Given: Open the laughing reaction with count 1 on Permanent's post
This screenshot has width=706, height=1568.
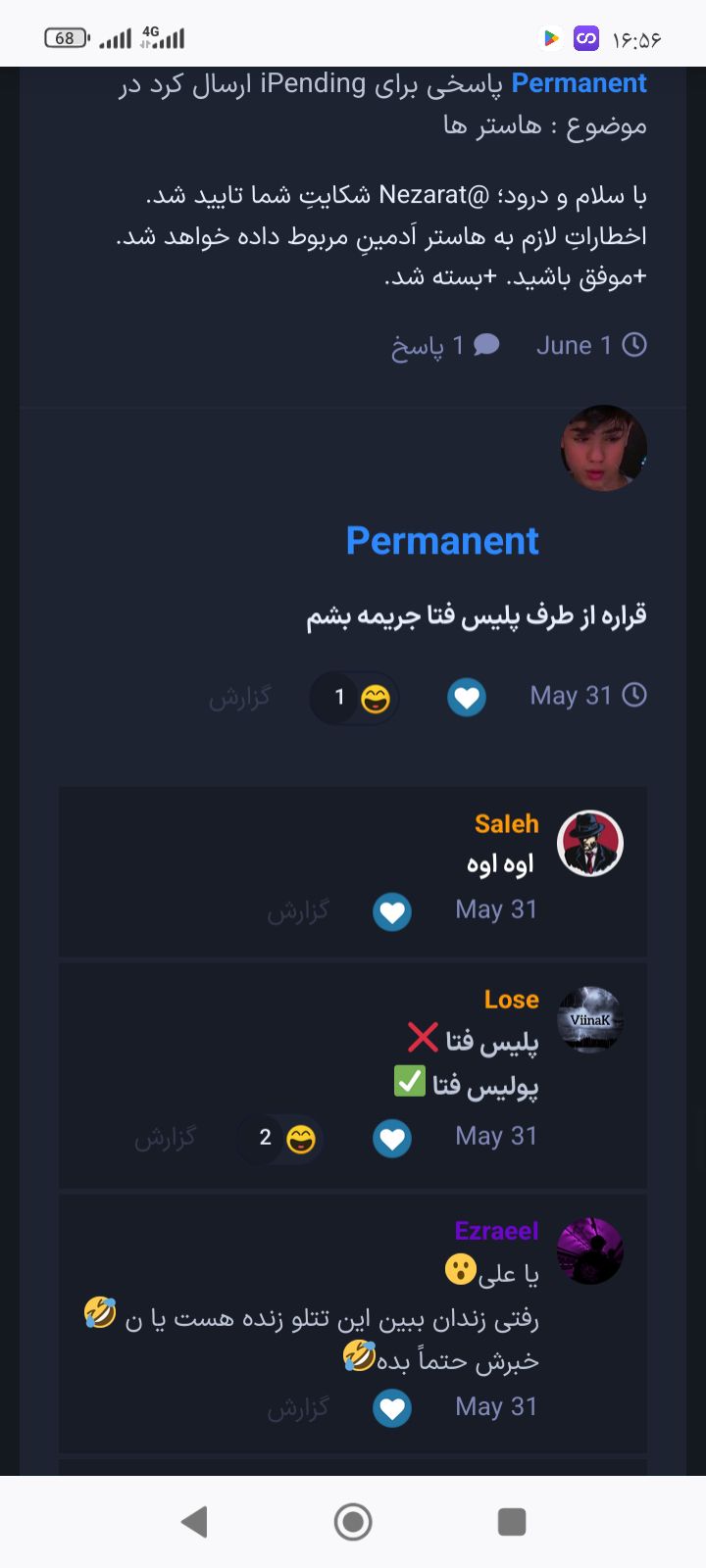Looking at the screenshot, I should (x=354, y=698).
